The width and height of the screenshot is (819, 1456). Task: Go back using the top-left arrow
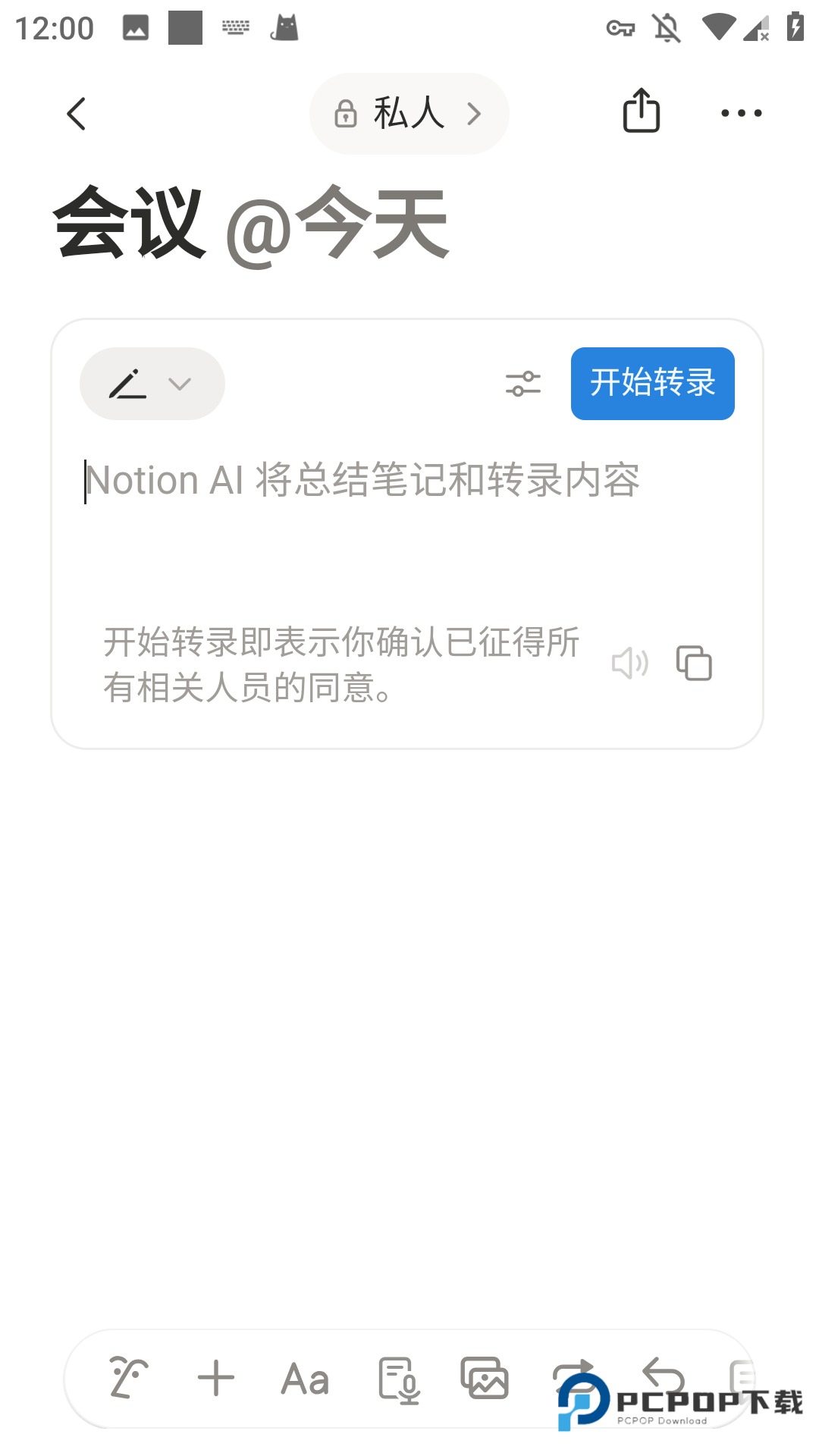(77, 114)
